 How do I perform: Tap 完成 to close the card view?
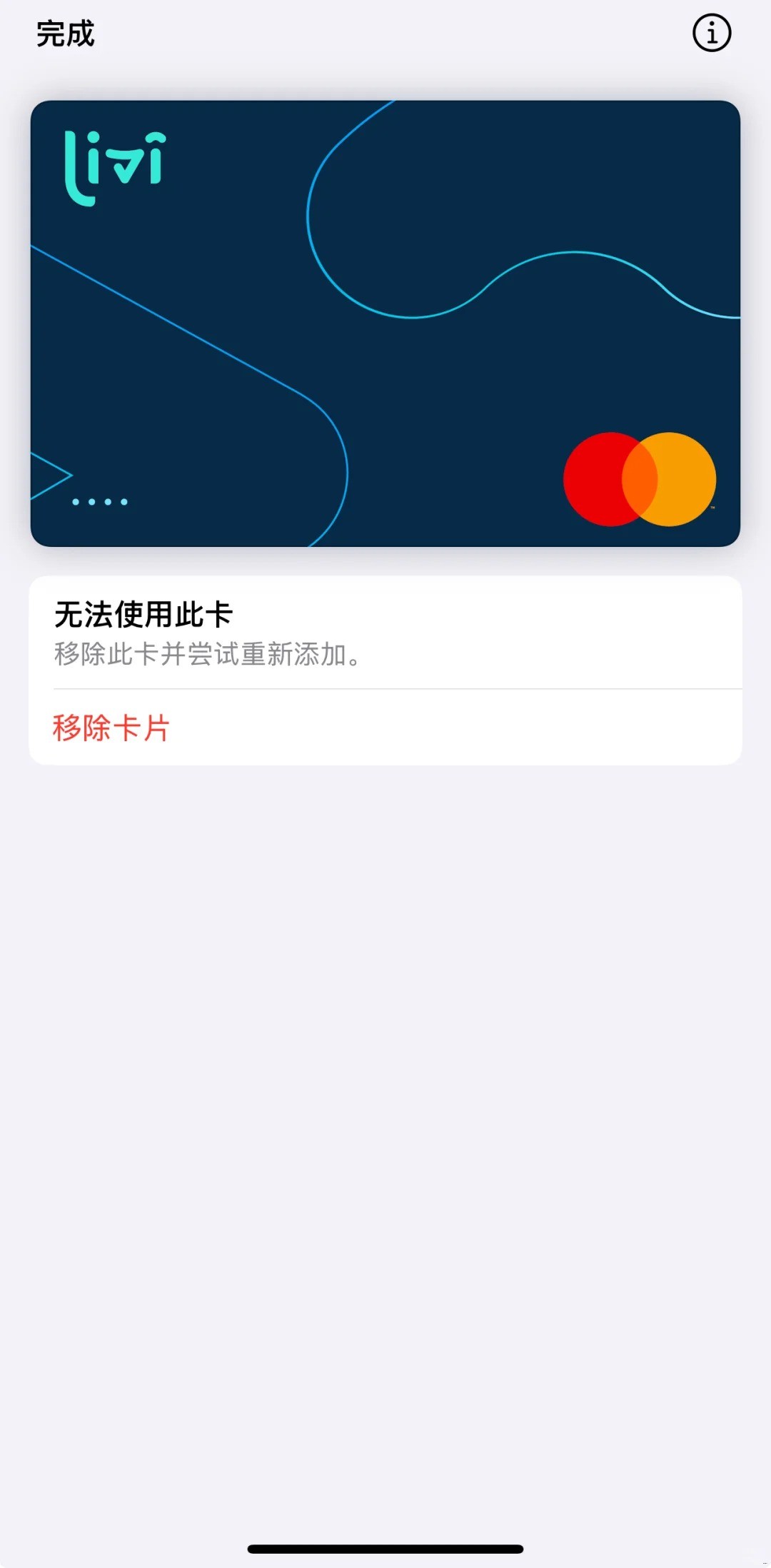[66, 34]
